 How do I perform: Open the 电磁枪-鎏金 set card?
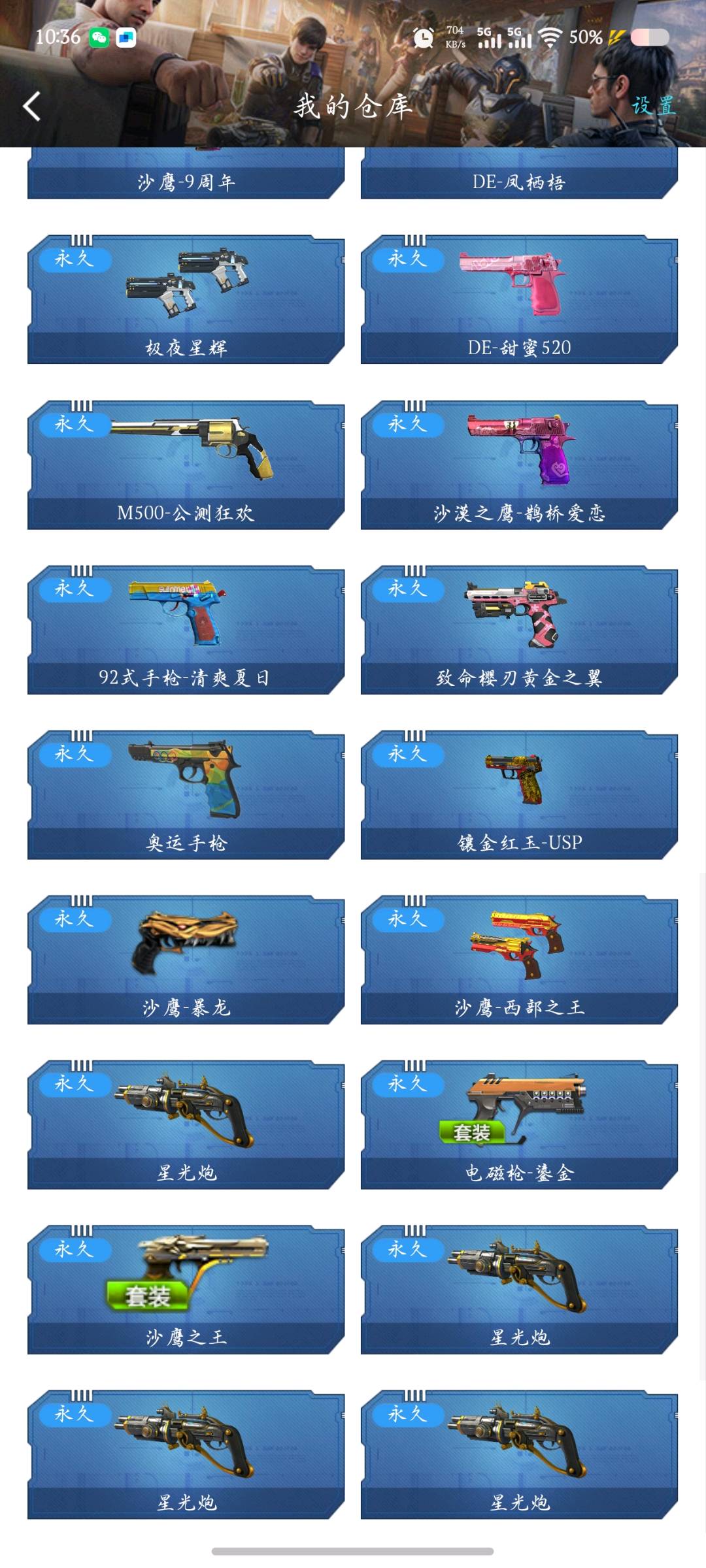point(519,1125)
